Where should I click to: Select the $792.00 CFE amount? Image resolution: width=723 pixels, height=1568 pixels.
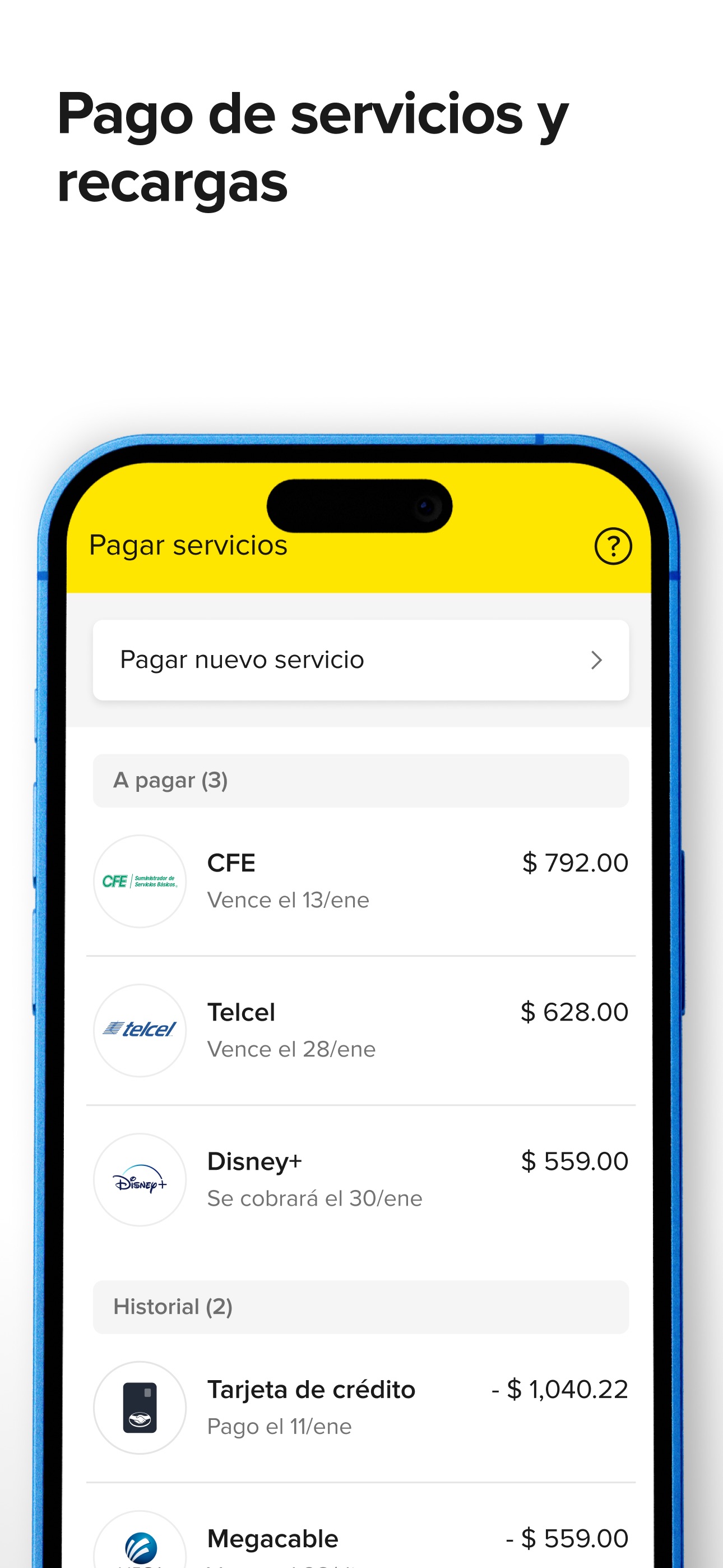(x=575, y=862)
